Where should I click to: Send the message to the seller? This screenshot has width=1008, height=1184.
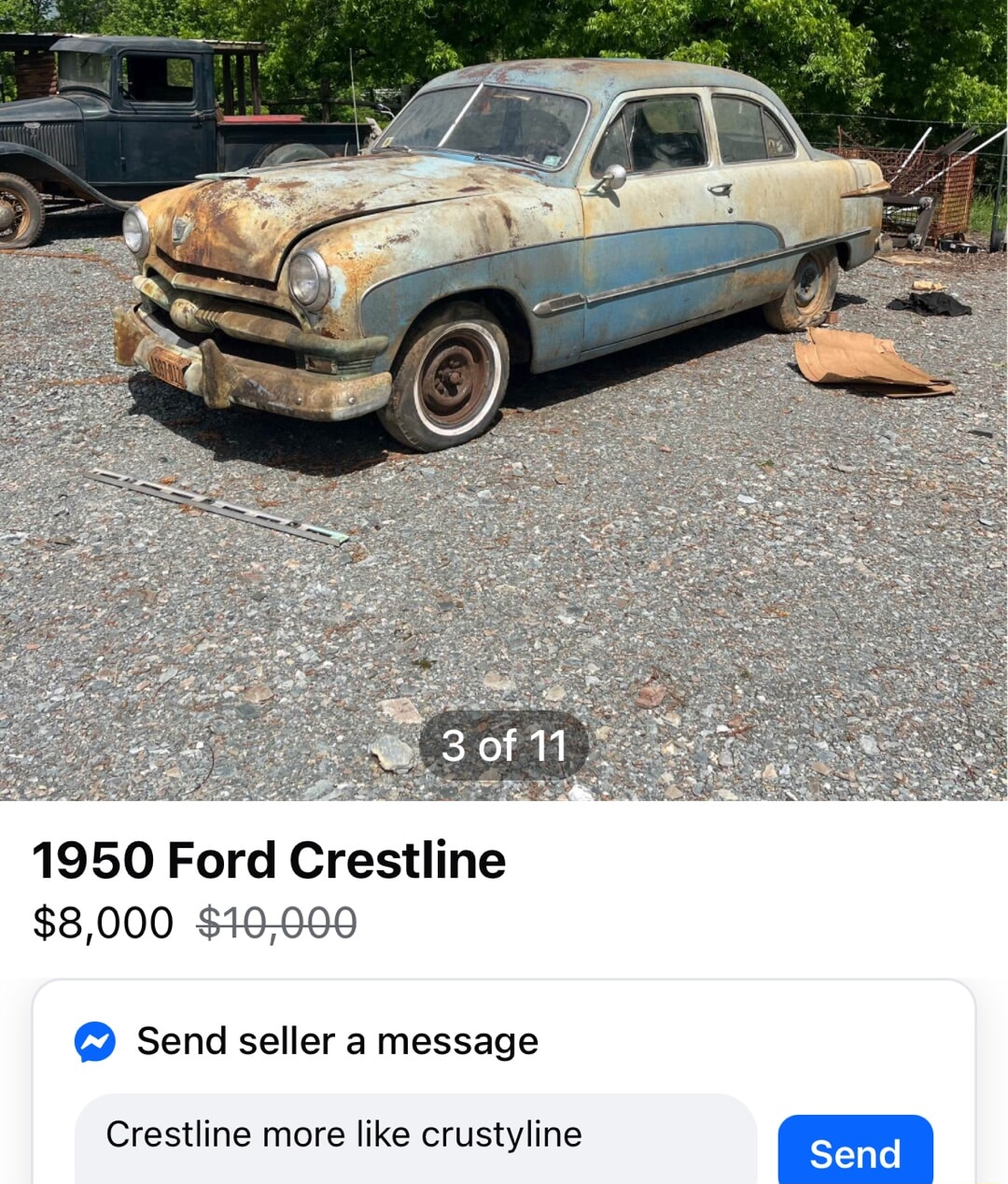[855, 1152]
